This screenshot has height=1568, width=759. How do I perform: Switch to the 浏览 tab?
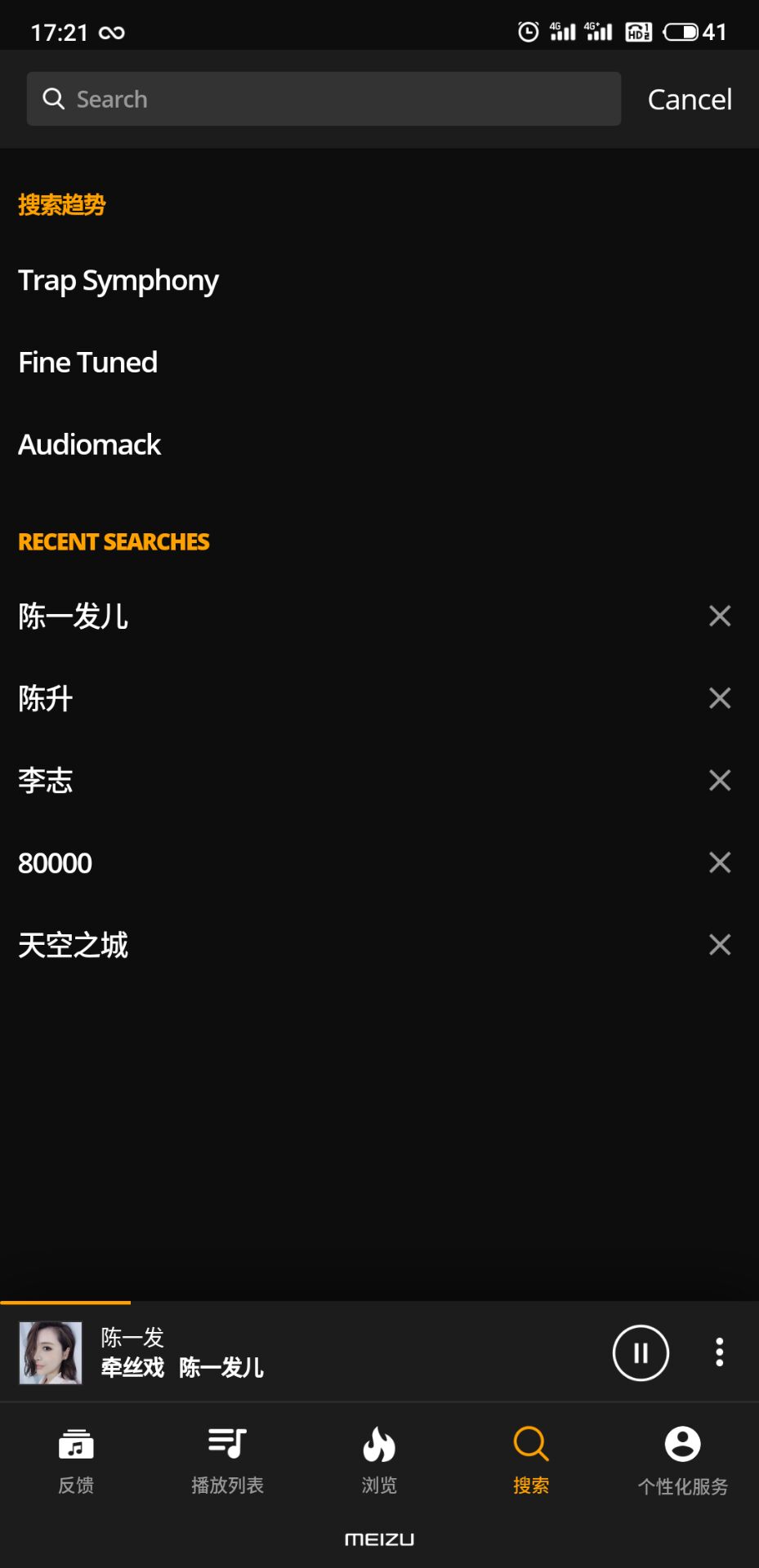(379, 1460)
